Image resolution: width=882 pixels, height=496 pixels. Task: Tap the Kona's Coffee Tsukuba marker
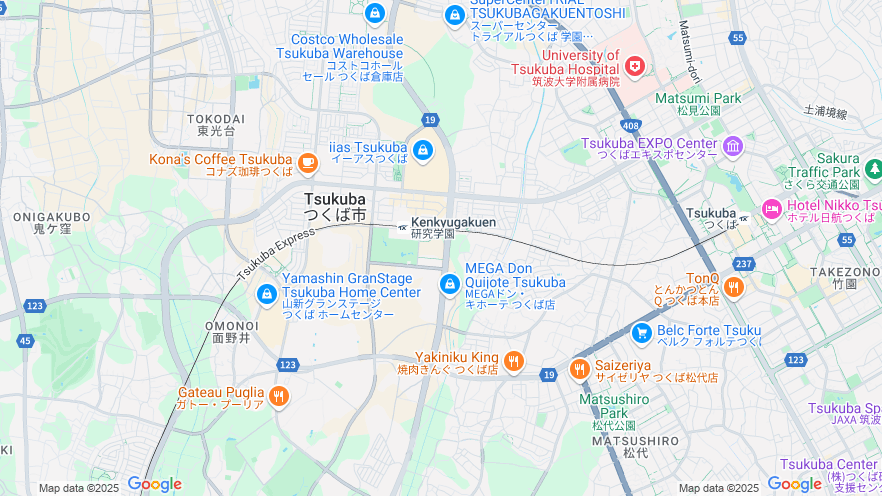click(x=307, y=160)
